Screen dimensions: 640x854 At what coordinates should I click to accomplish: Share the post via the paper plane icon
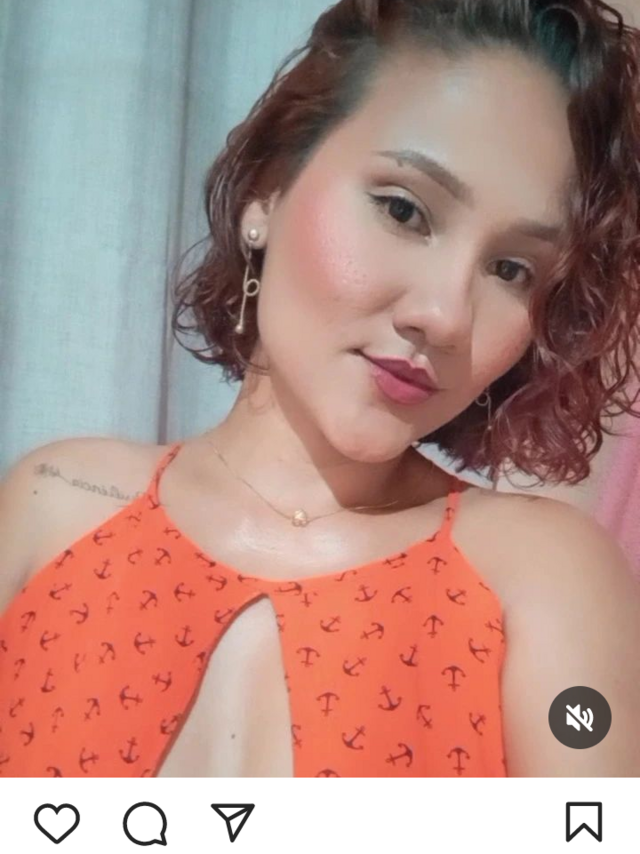coord(232,822)
